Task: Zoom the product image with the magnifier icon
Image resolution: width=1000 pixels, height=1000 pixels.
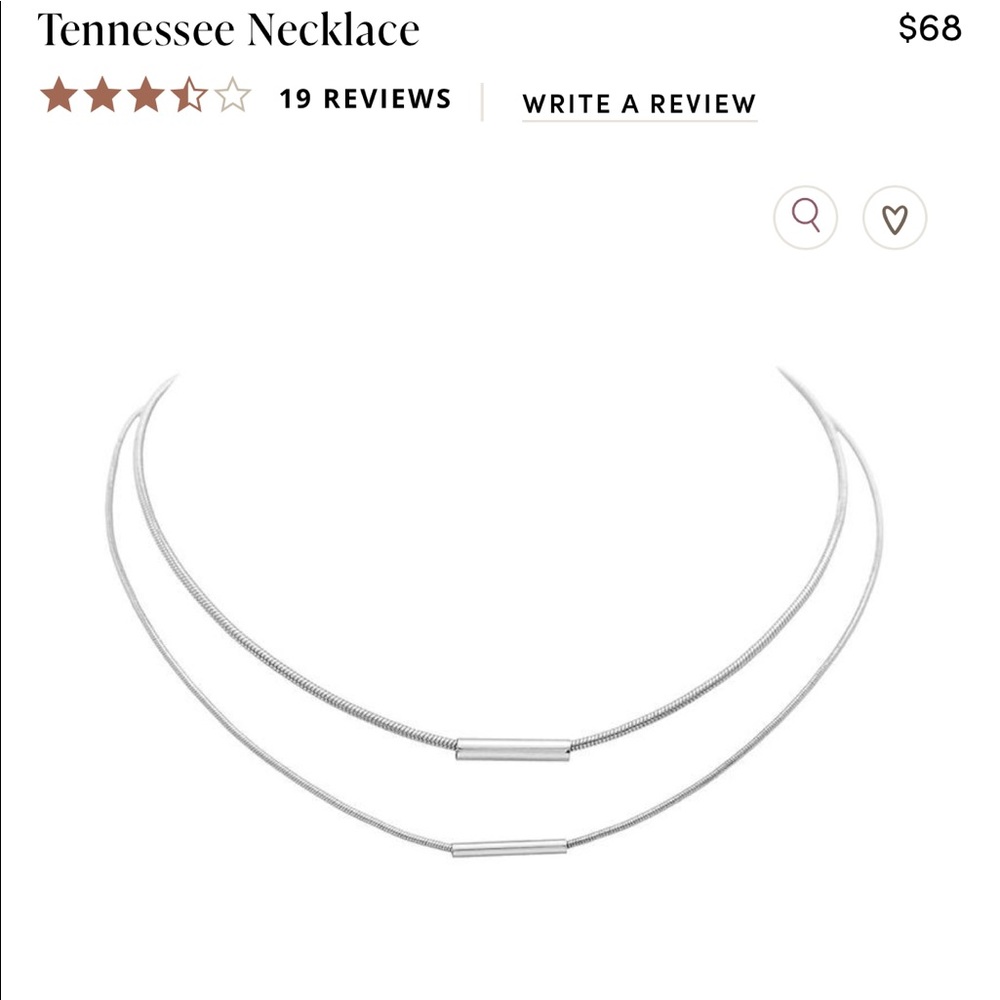Action: click(805, 216)
